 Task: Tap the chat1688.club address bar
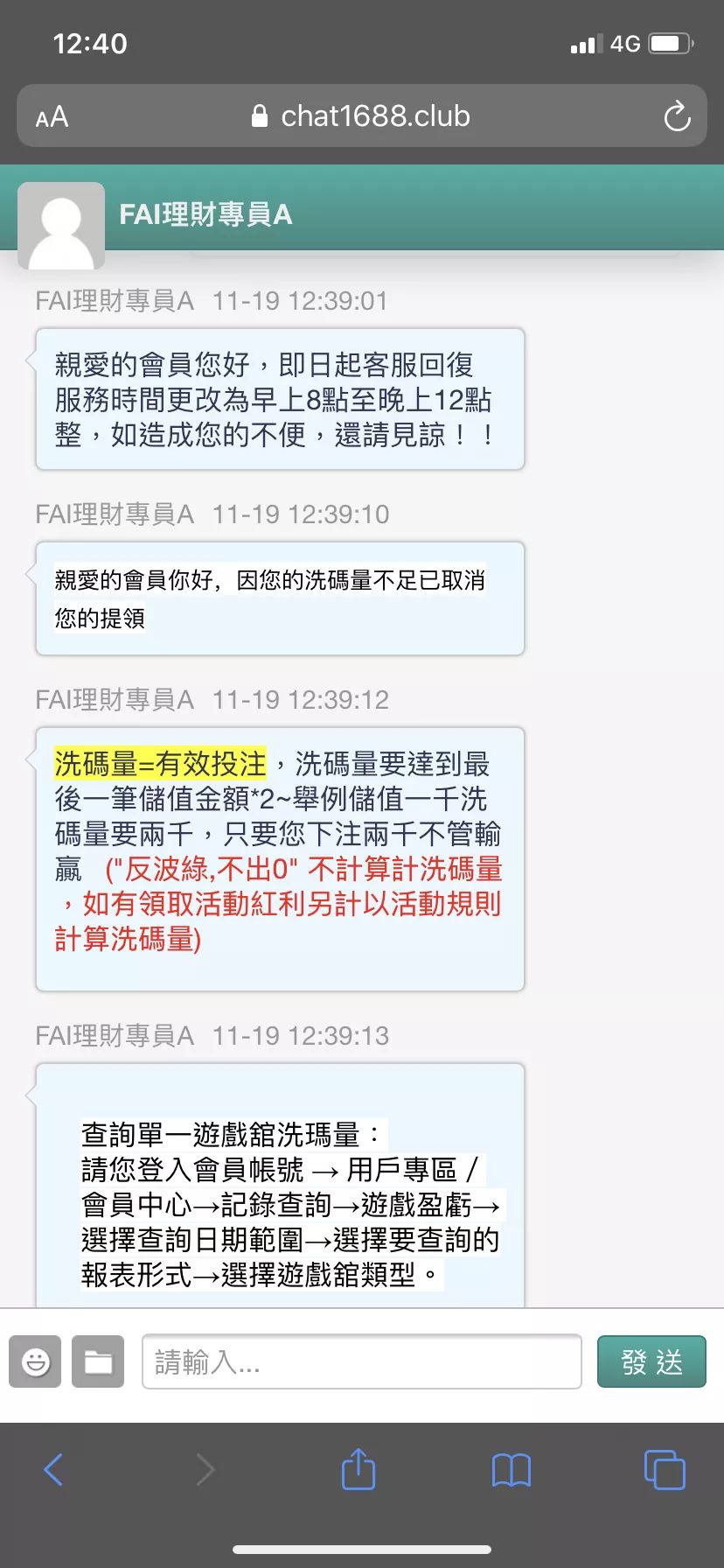pos(361,116)
